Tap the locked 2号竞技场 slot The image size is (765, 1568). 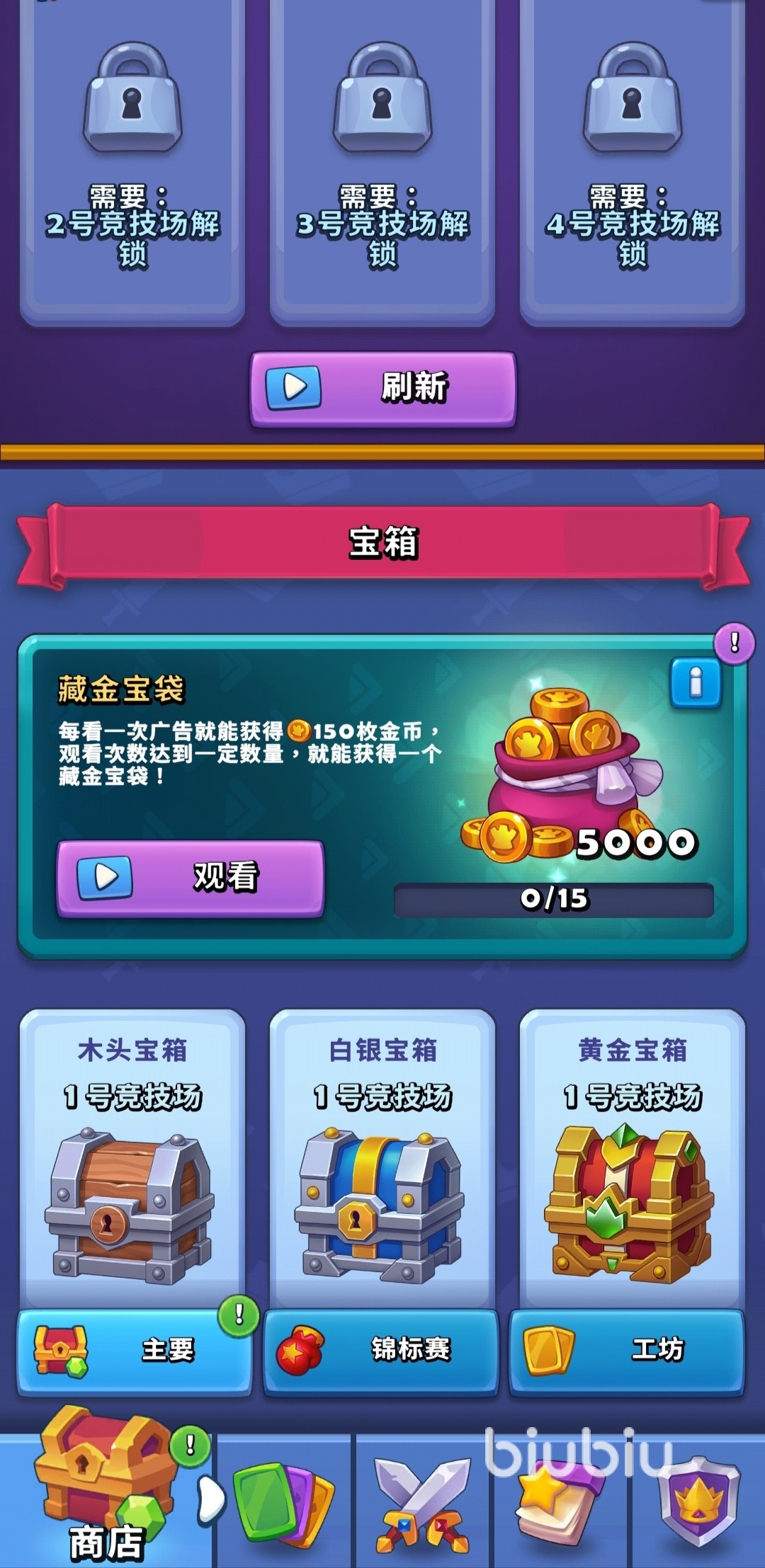[132, 163]
